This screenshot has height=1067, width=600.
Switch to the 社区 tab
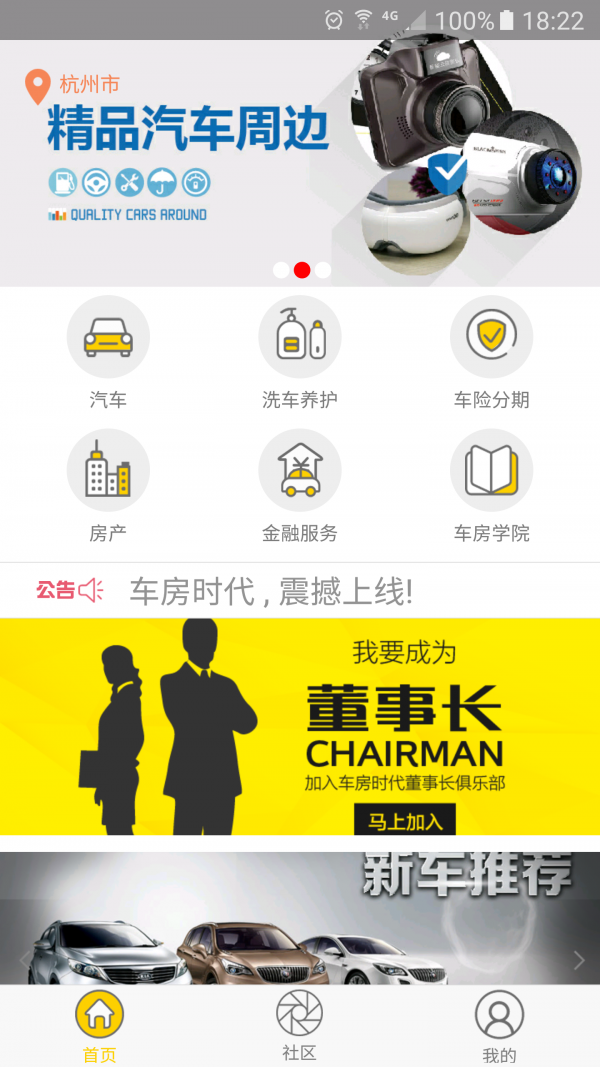(300, 1025)
